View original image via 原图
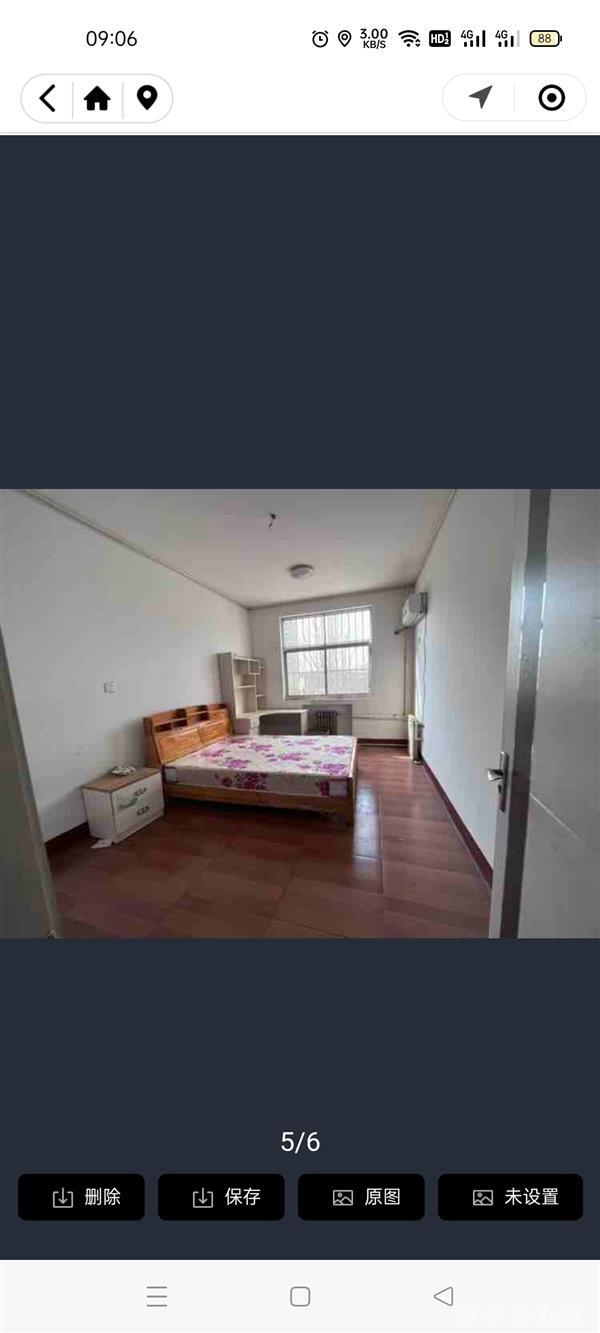The image size is (600, 1333). [x=361, y=1197]
